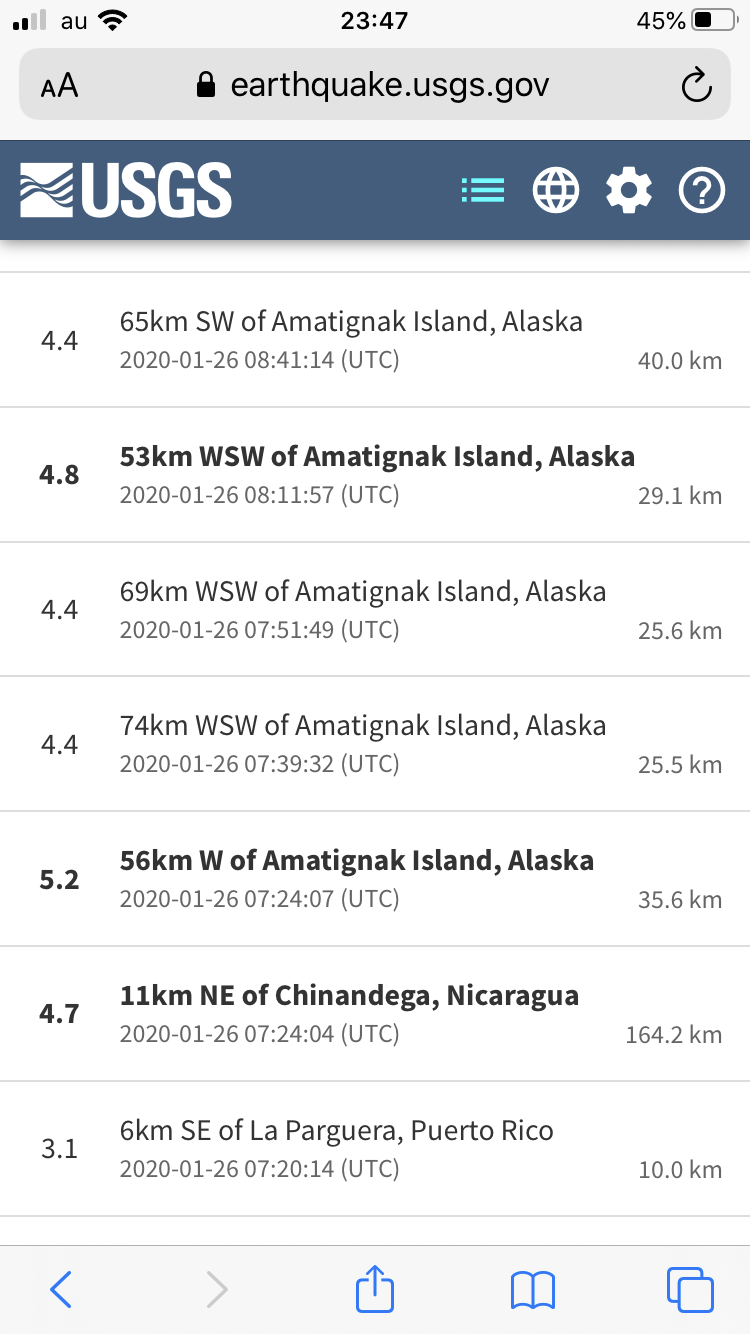Open the settings gear
This screenshot has height=1334, width=750.
click(629, 190)
